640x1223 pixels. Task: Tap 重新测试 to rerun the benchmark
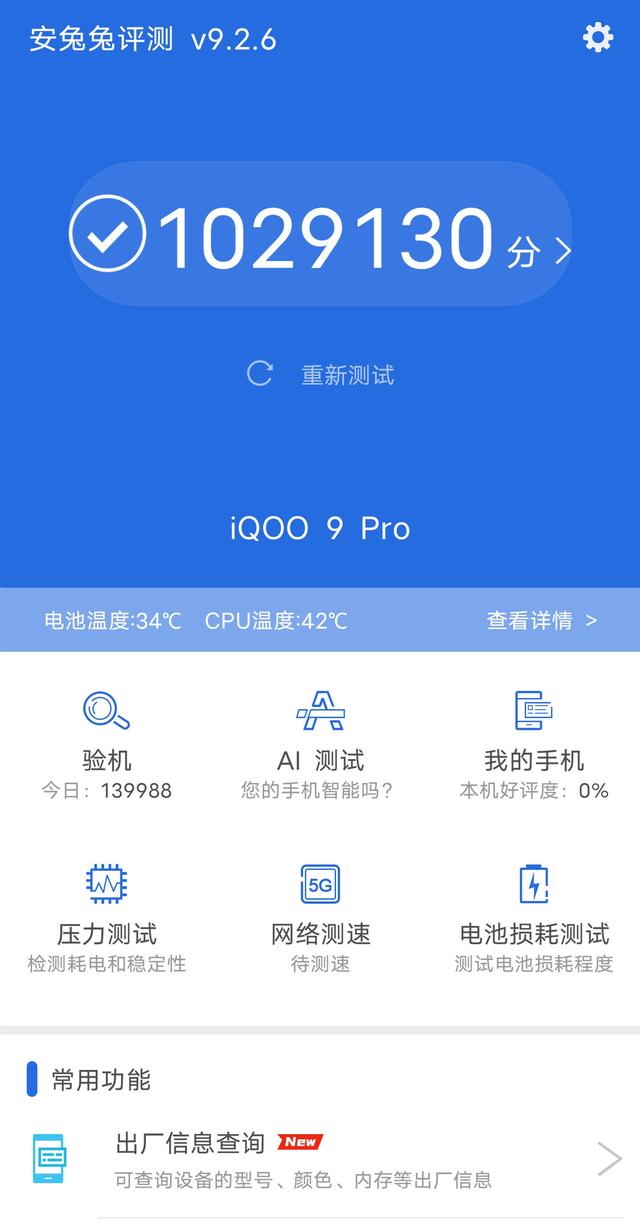pos(321,375)
